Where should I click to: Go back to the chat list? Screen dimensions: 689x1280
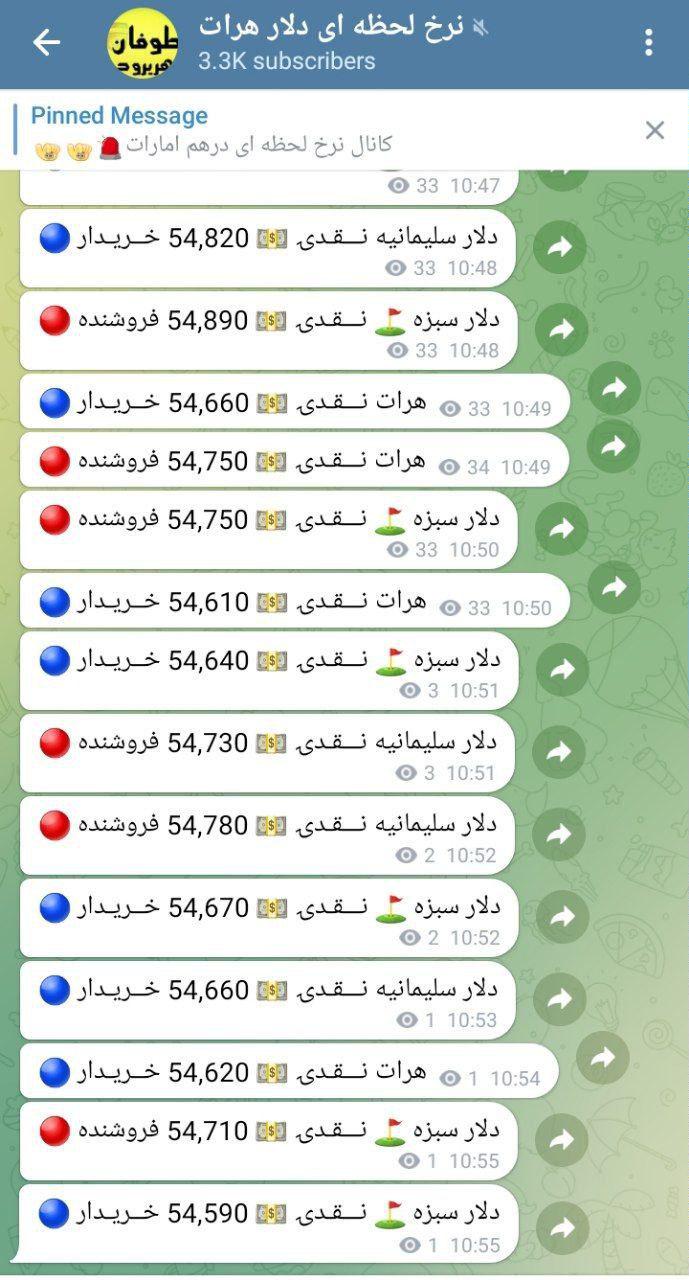tap(46, 42)
